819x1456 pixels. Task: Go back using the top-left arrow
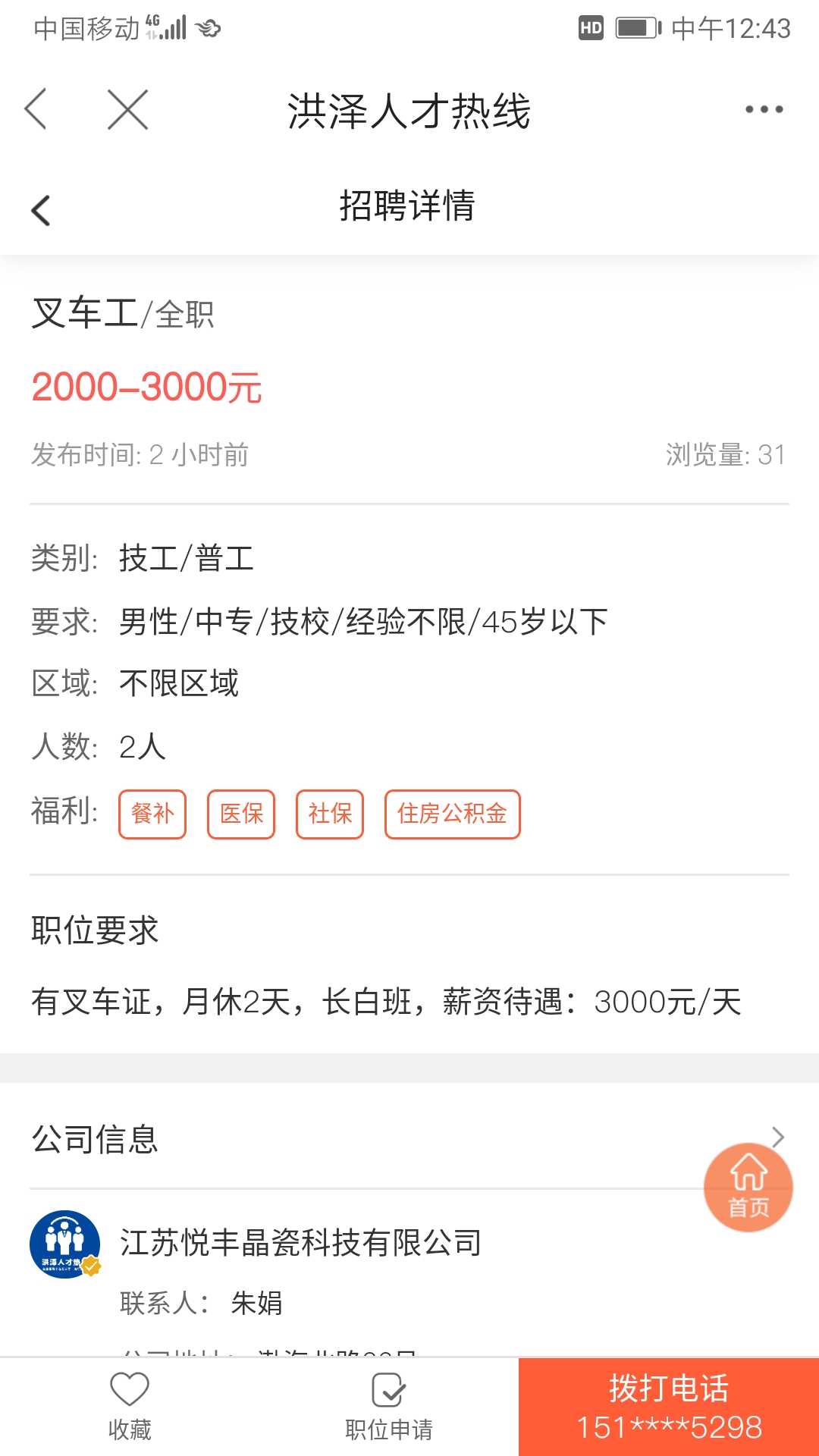coord(36,109)
